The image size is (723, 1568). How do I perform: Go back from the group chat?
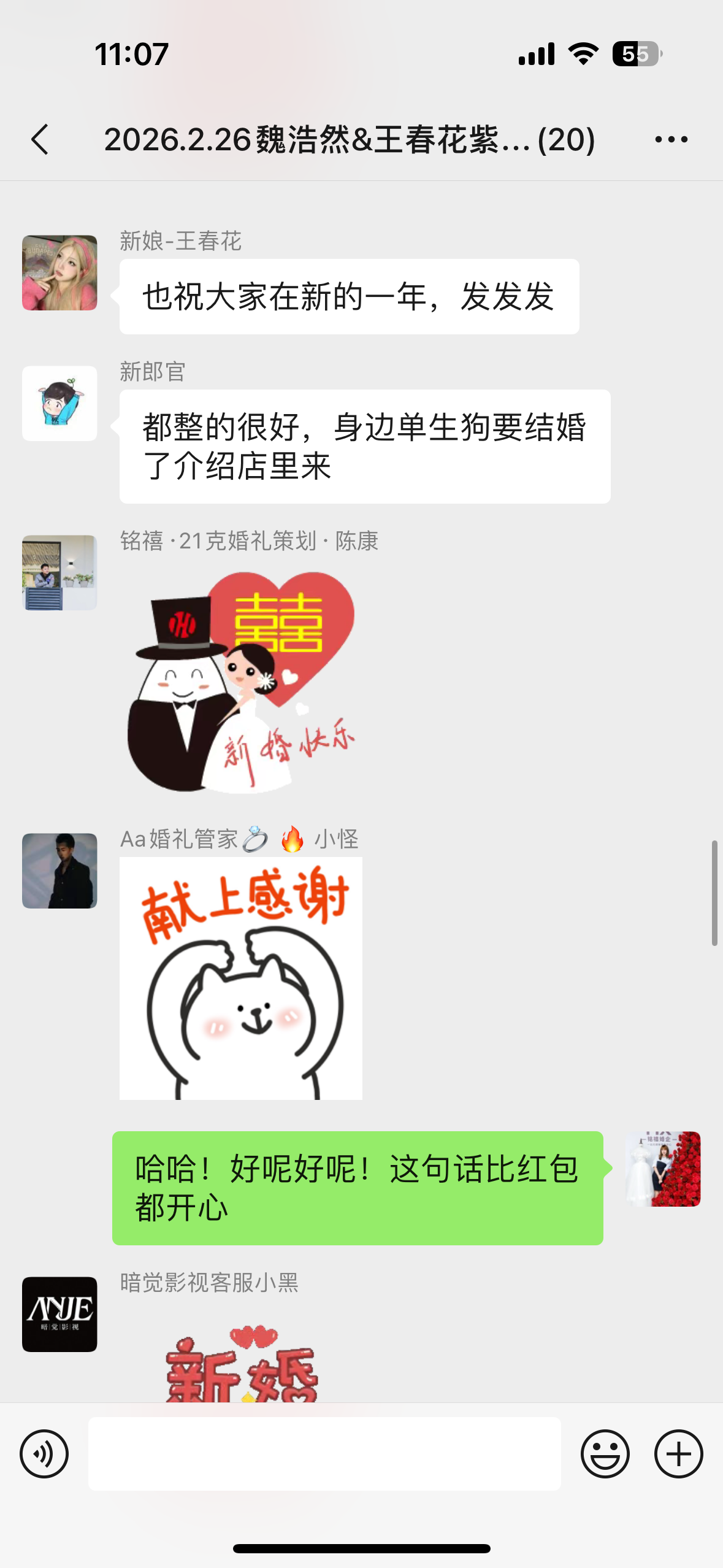click(40, 139)
